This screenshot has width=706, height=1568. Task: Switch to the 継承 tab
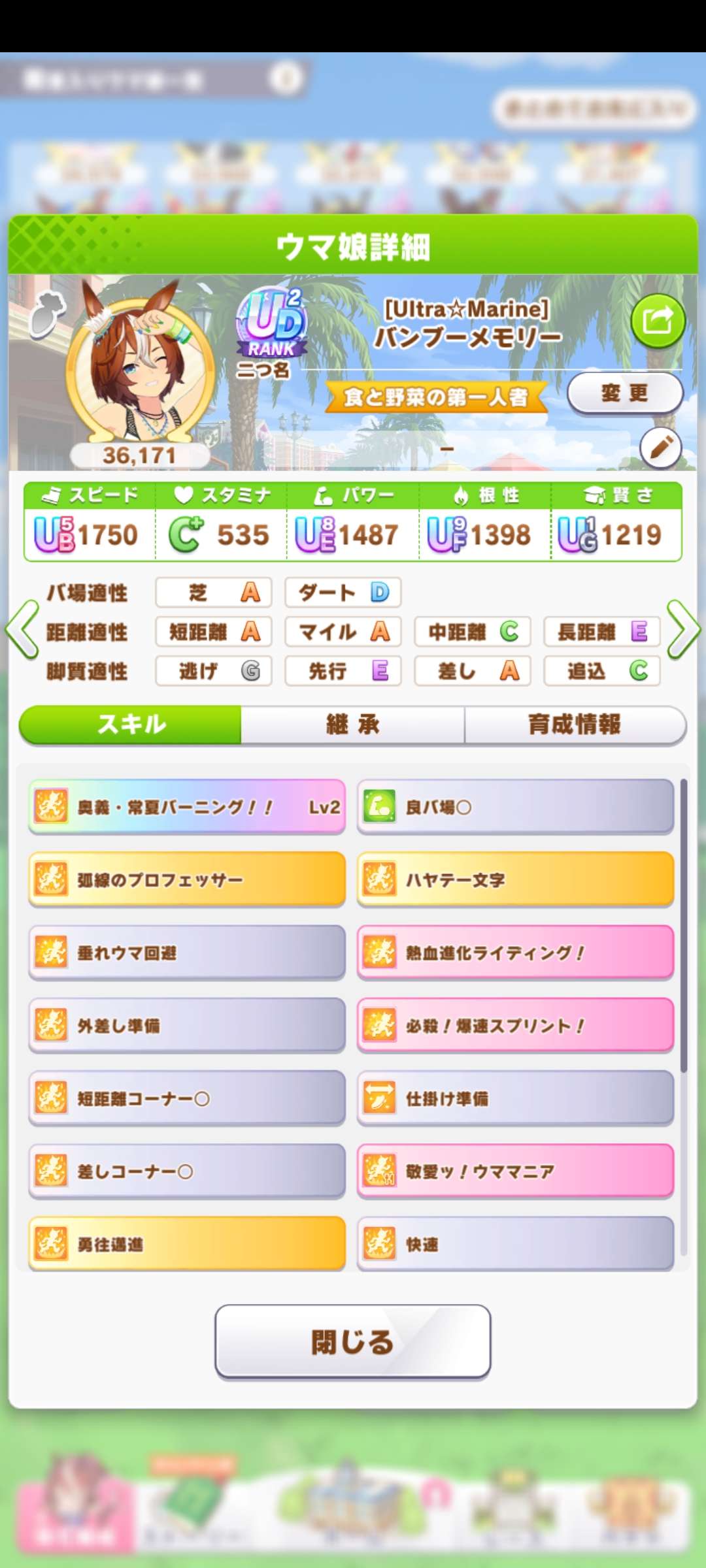(x=353, y=725)
